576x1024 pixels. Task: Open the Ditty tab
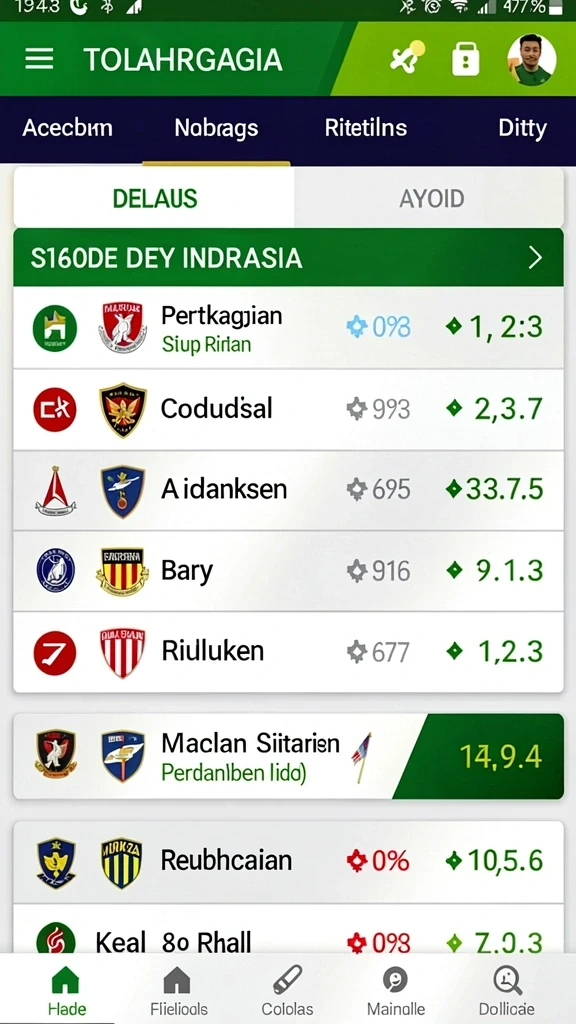(x=522, y=128)
